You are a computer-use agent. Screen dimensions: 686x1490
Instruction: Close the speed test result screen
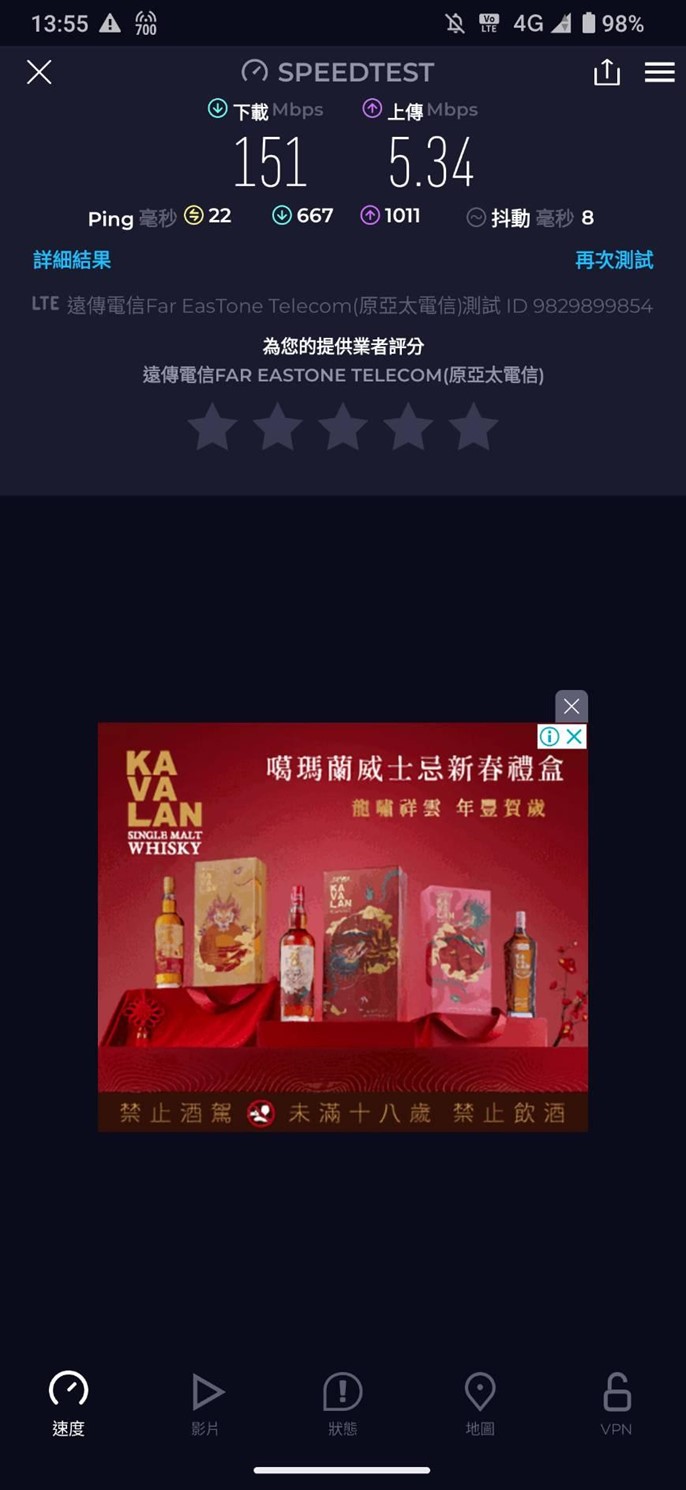click(39, 72)
